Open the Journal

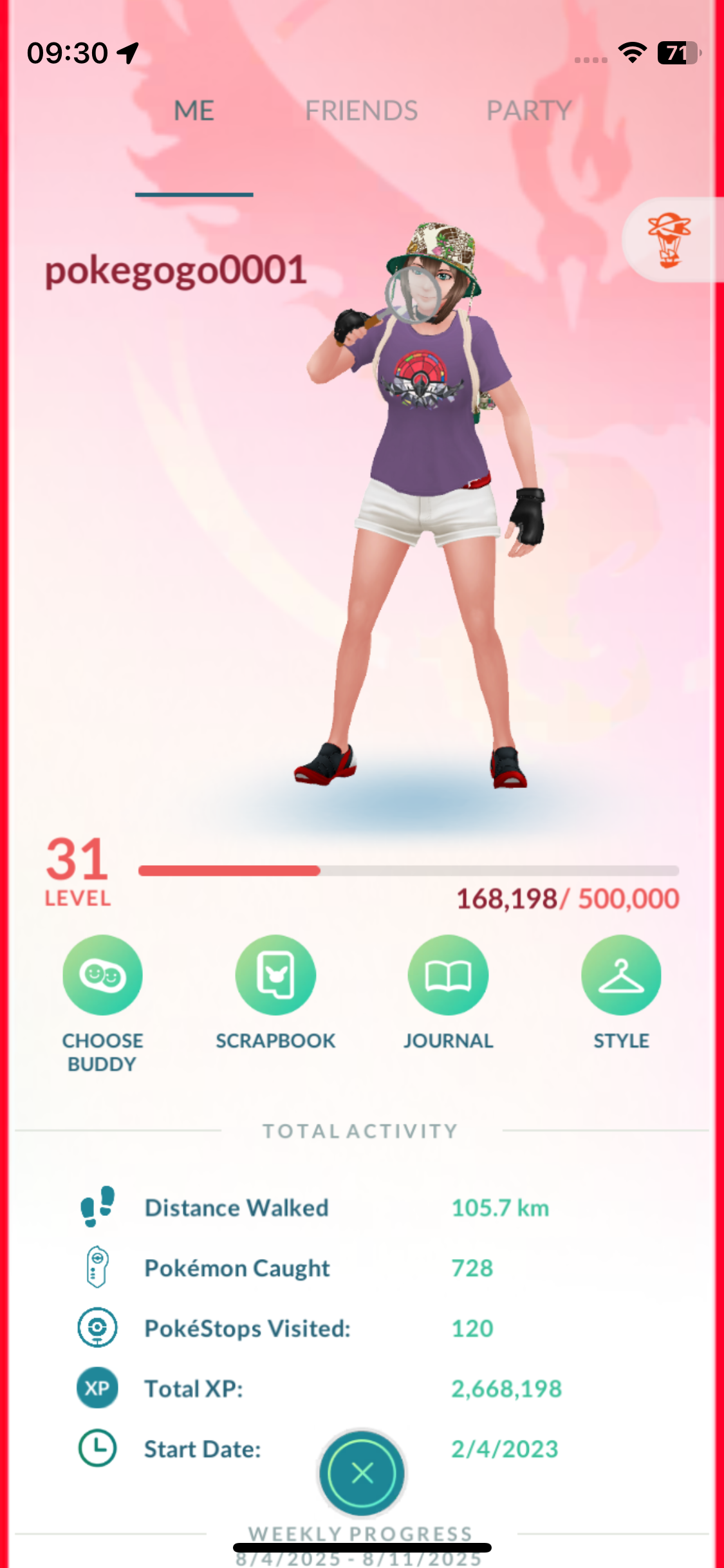[448, 975]
